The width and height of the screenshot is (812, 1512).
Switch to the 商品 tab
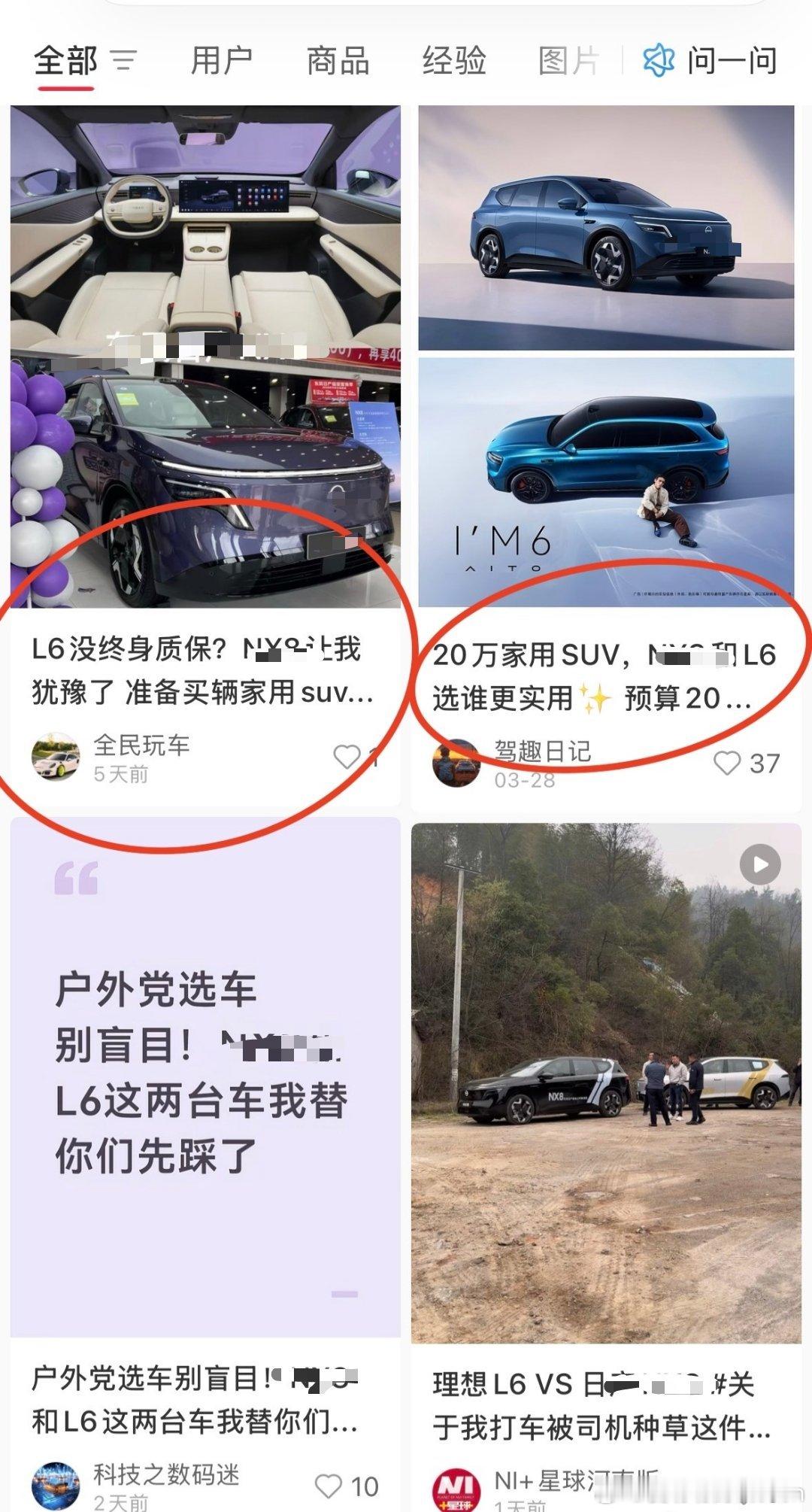[337, 62]
